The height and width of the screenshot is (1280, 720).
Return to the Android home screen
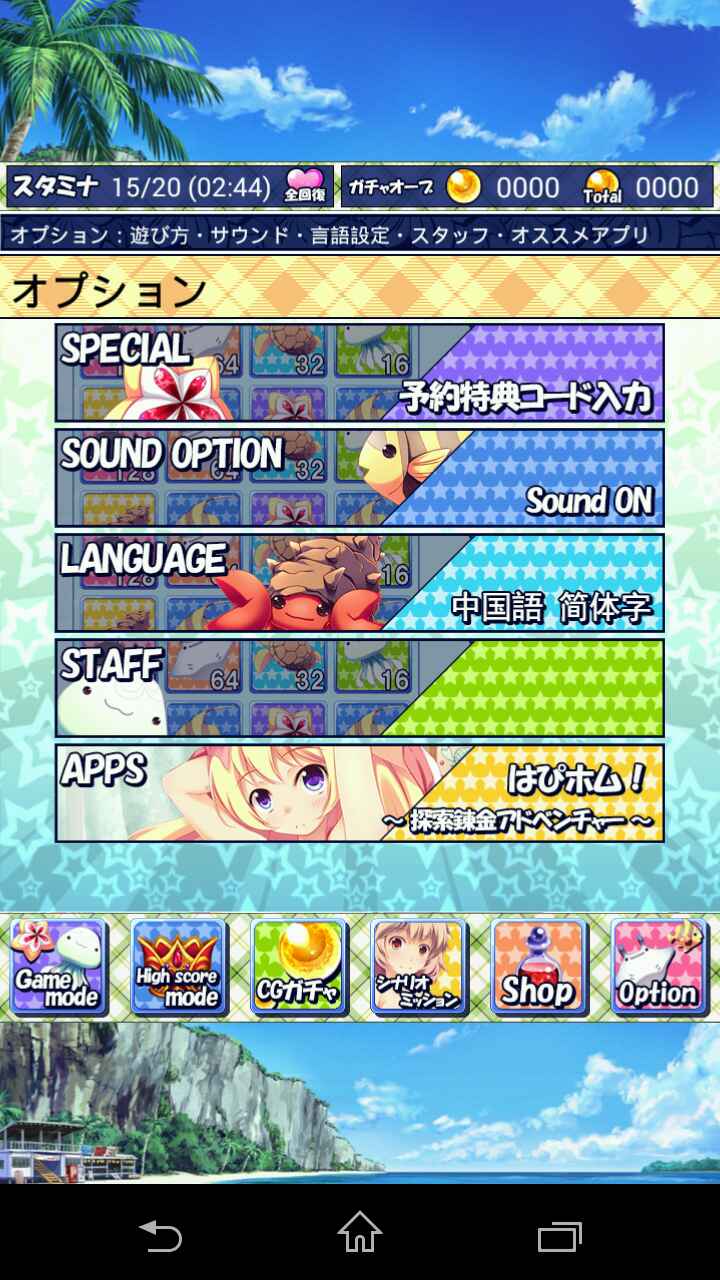coord(359,1234)
